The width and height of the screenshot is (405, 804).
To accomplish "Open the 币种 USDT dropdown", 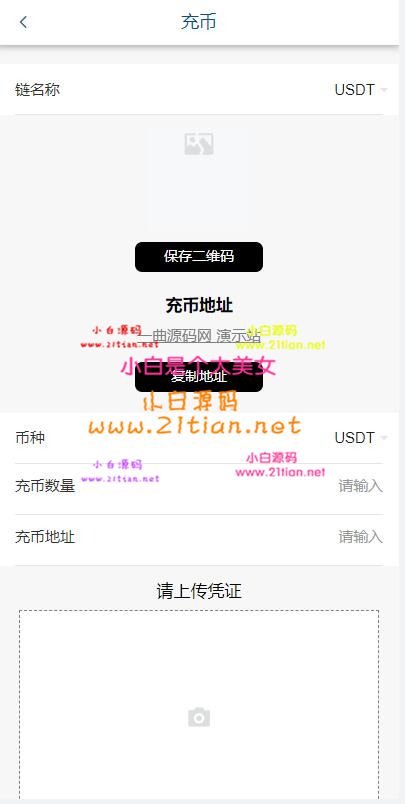I will click(x=360, y=438).
